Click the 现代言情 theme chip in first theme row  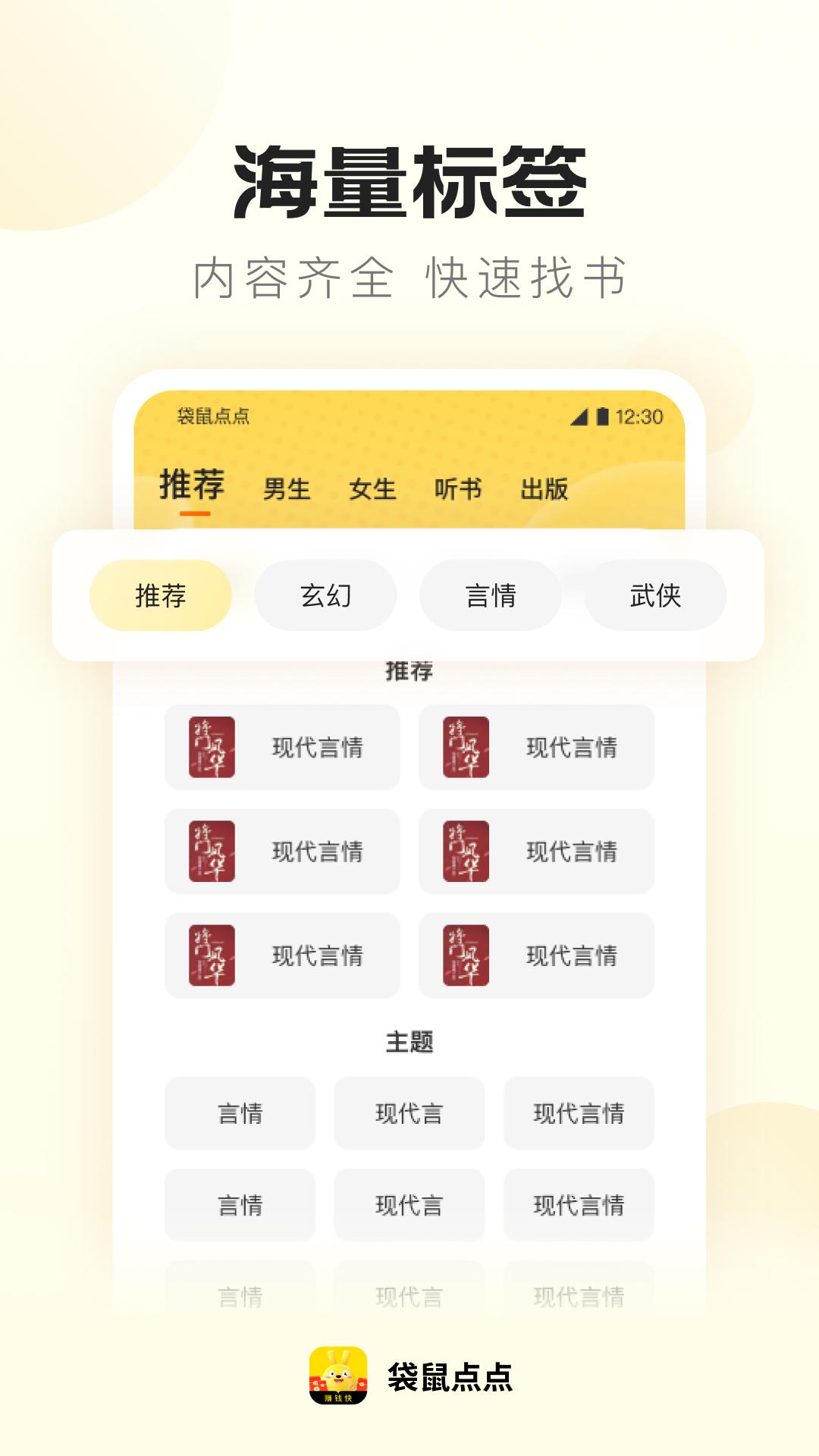coord(579,1113)
